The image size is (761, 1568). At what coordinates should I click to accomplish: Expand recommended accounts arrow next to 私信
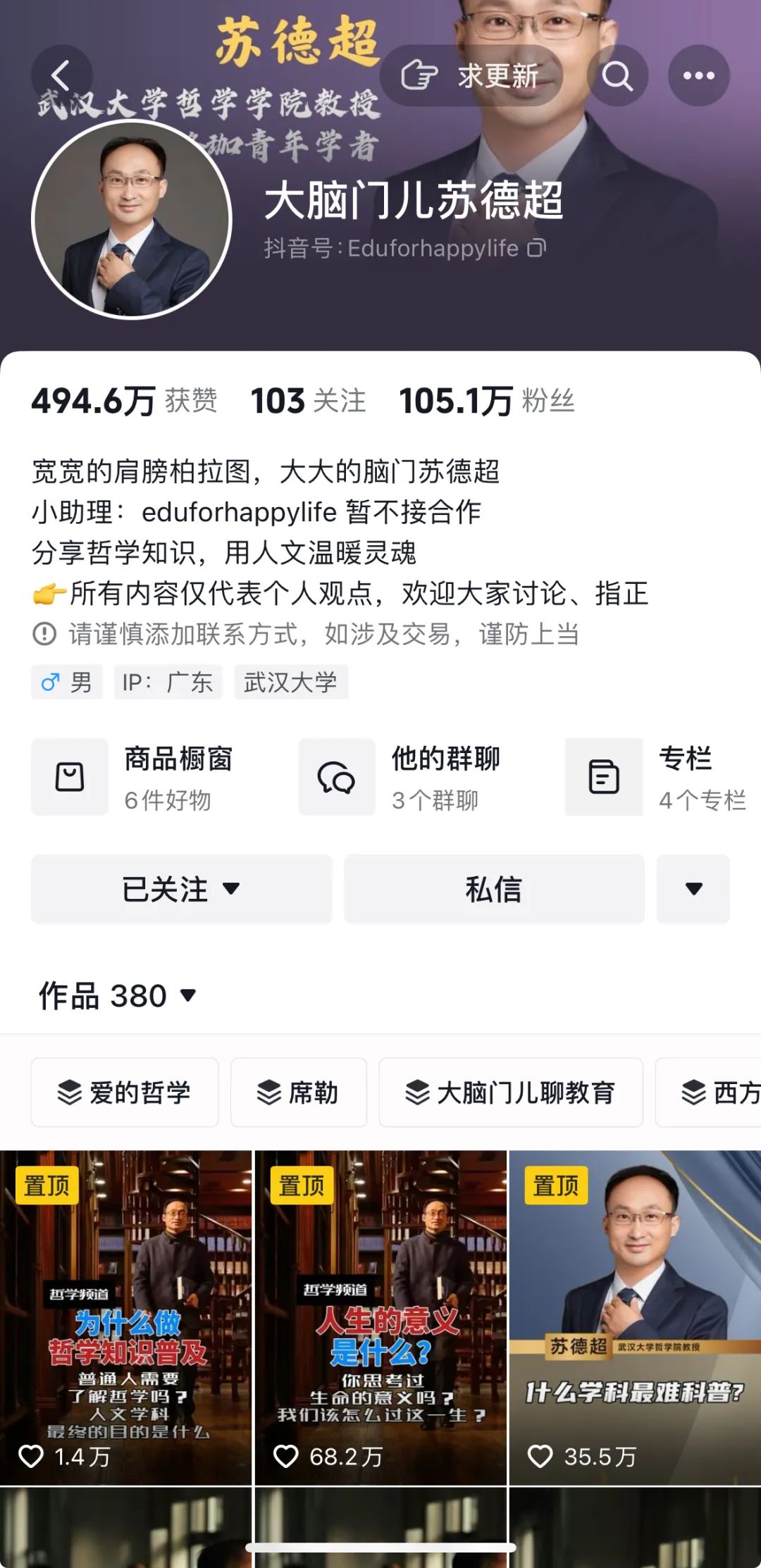(x=693, y=889)
